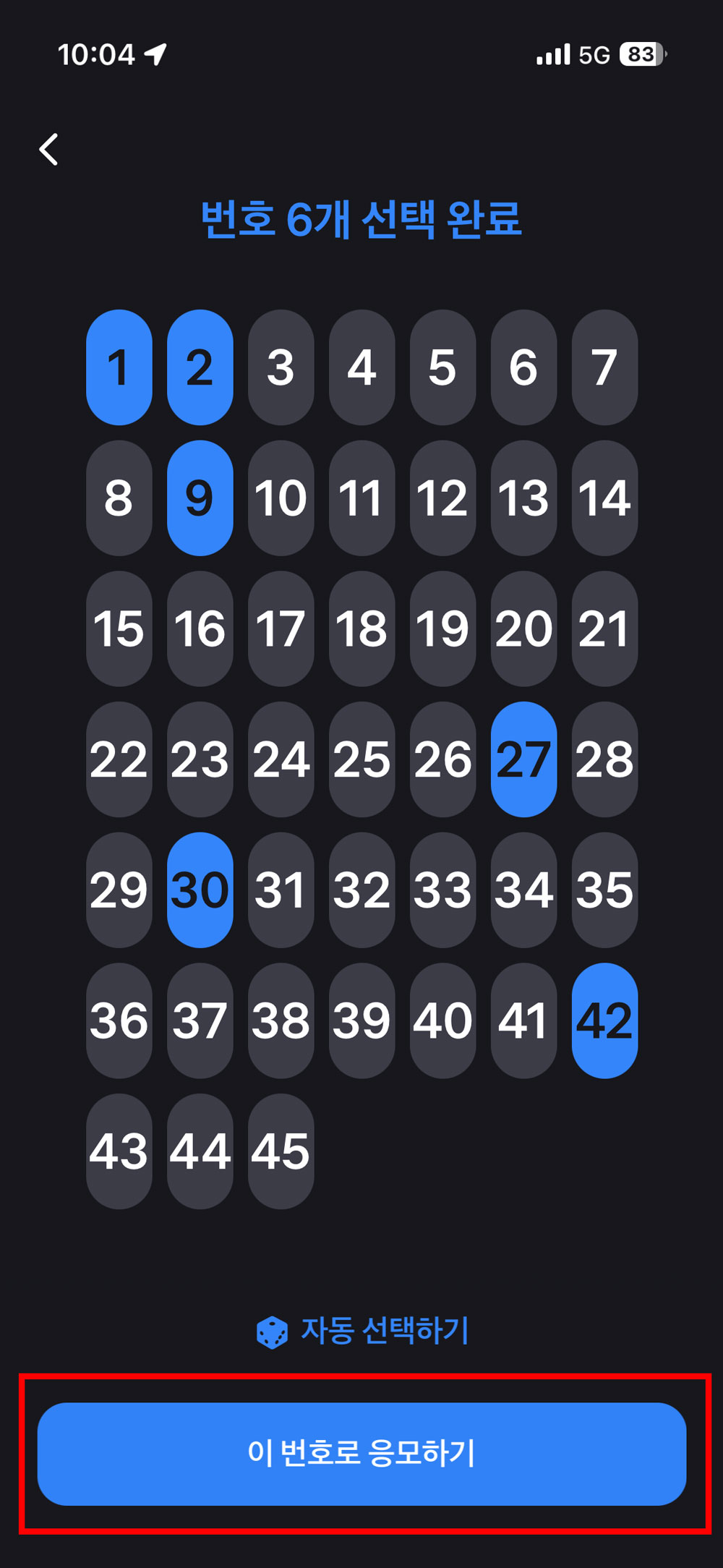The width and height of the screenshot is (723, 1568).
Task: Deselect number 42
Action: [x=604, y=1021]
